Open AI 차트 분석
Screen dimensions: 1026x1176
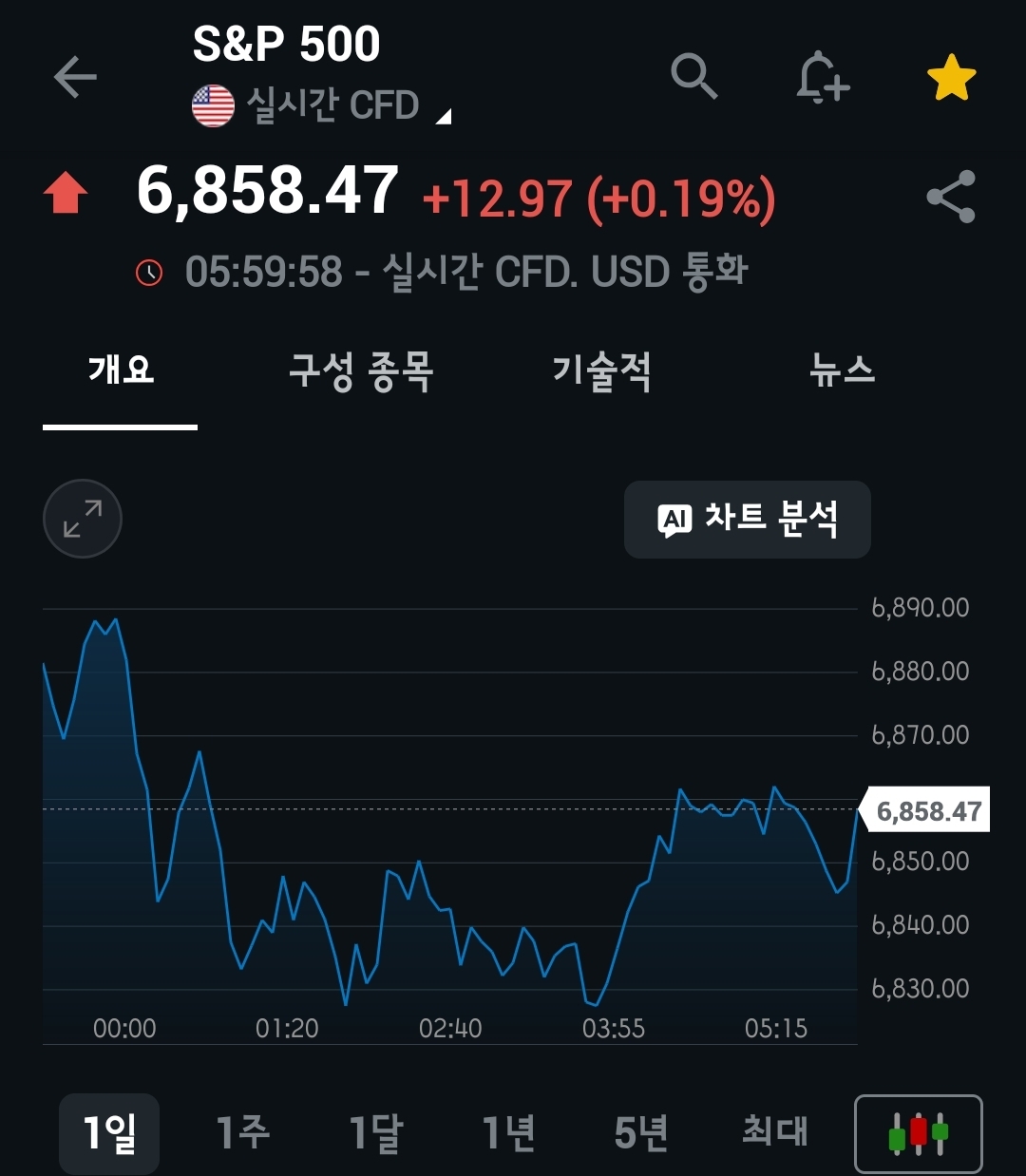tap(747, 520)
